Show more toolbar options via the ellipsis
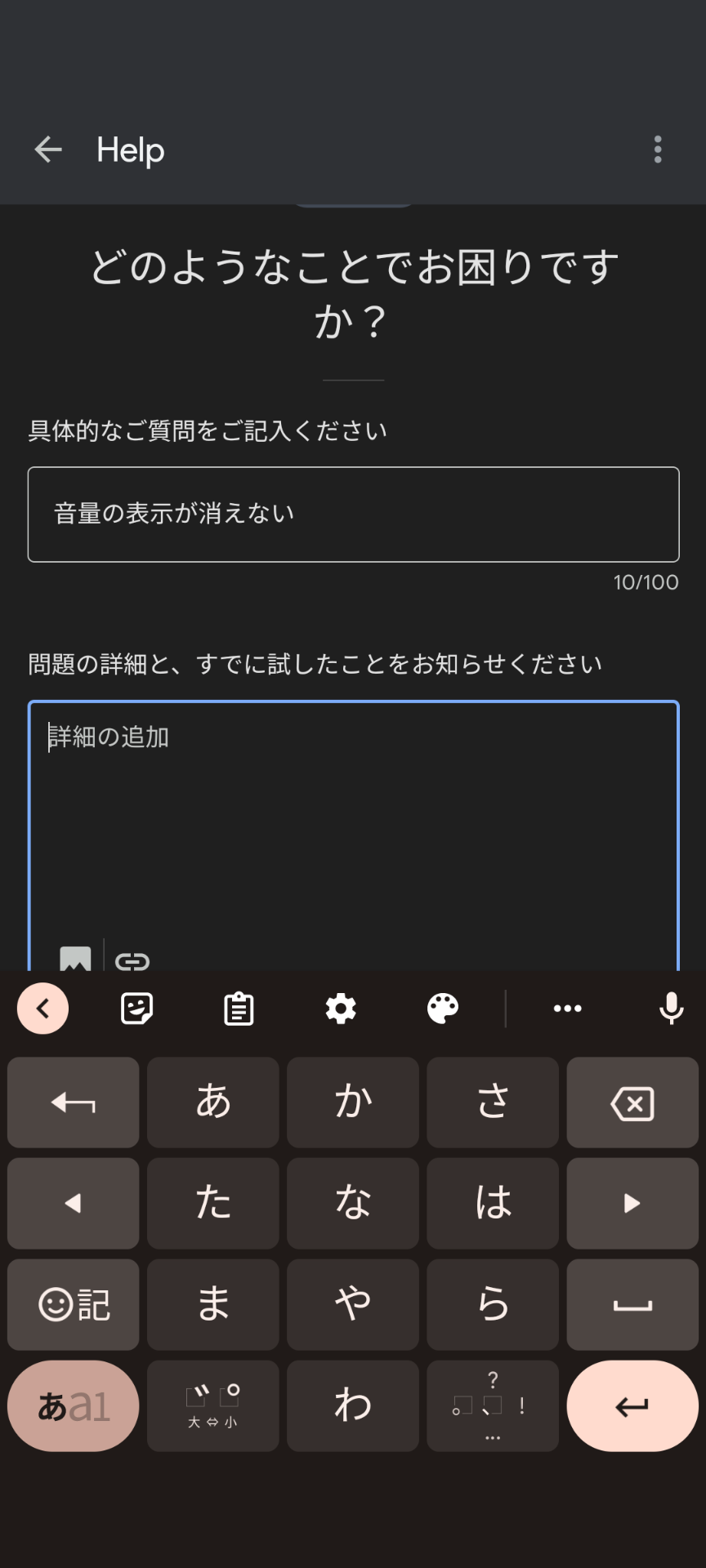 click(567, 1008)
